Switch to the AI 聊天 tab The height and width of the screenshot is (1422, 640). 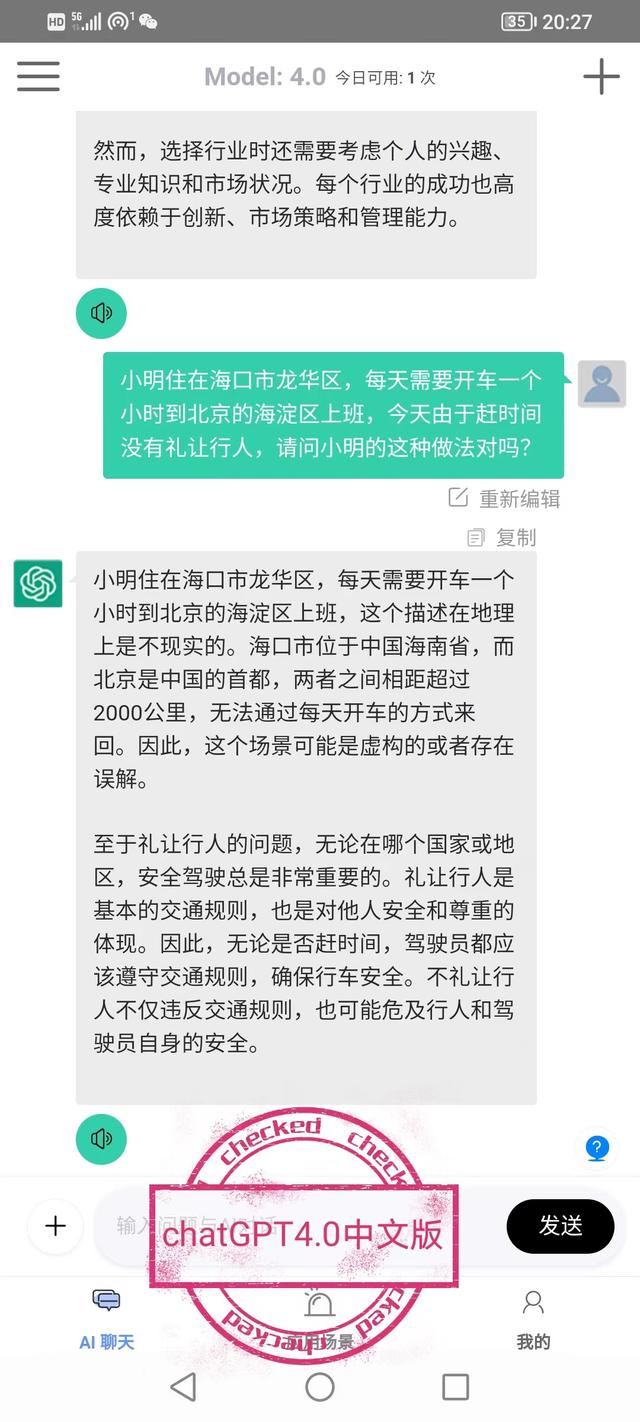tap(107, 1320)
